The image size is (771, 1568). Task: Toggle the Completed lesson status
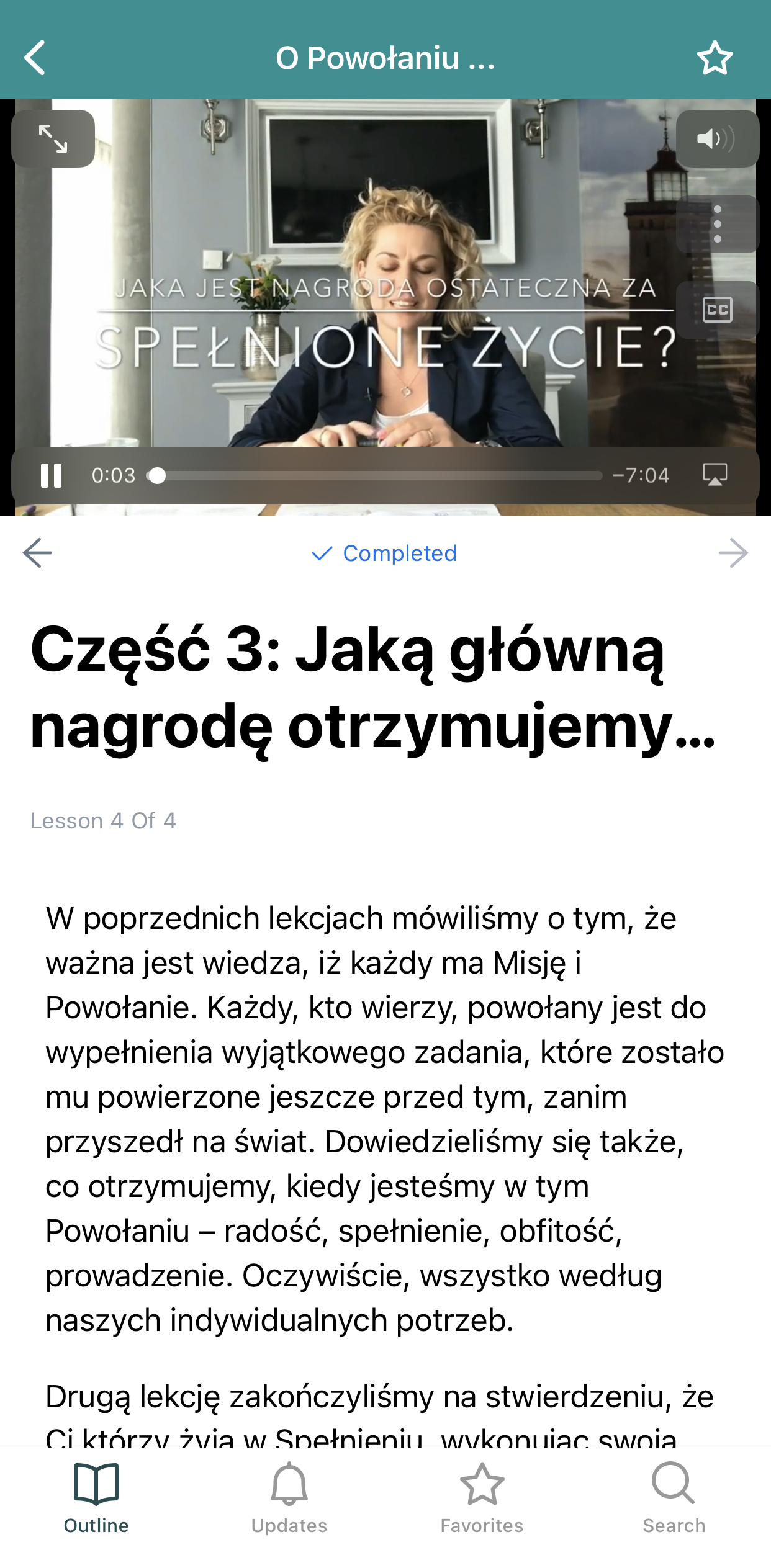(x=385, y=553)
